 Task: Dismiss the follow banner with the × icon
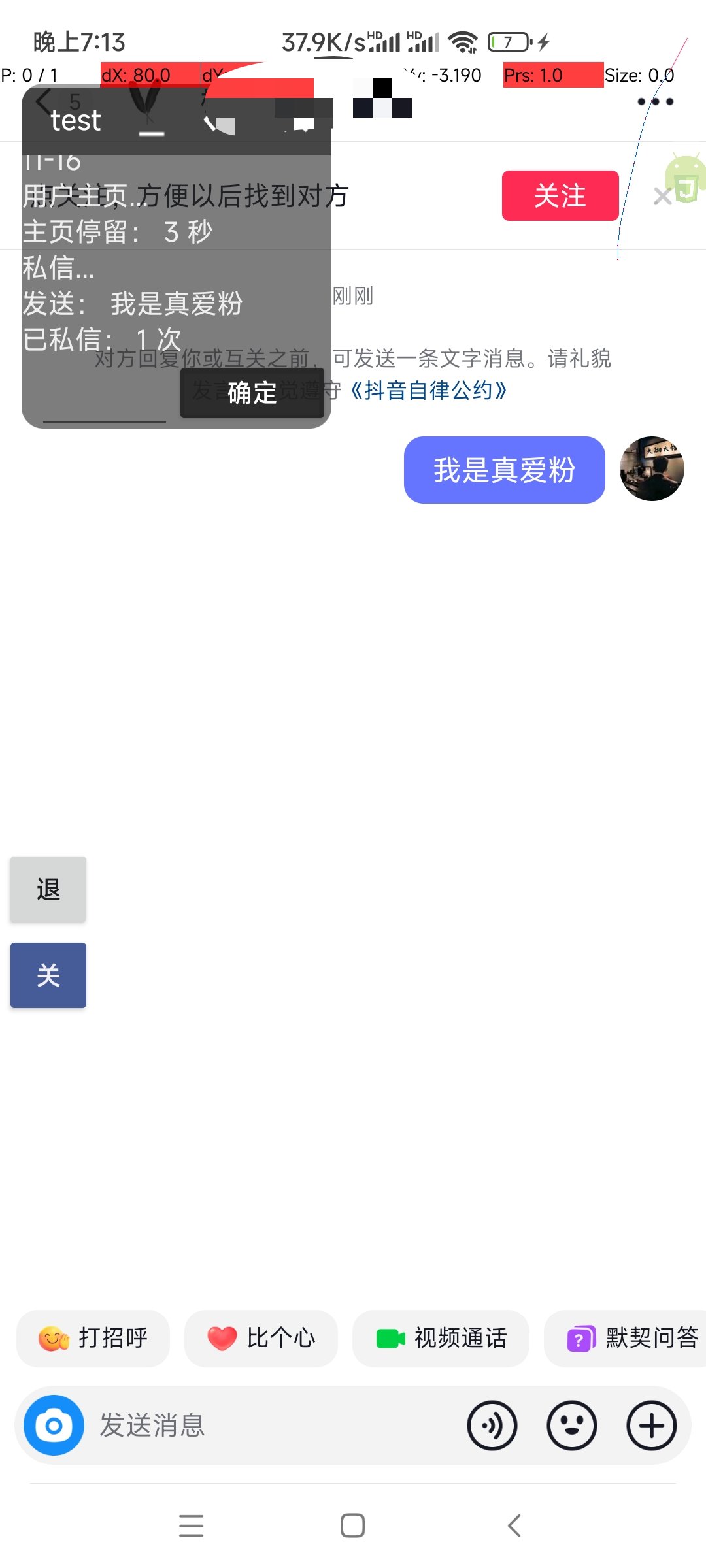pos(662,196)
